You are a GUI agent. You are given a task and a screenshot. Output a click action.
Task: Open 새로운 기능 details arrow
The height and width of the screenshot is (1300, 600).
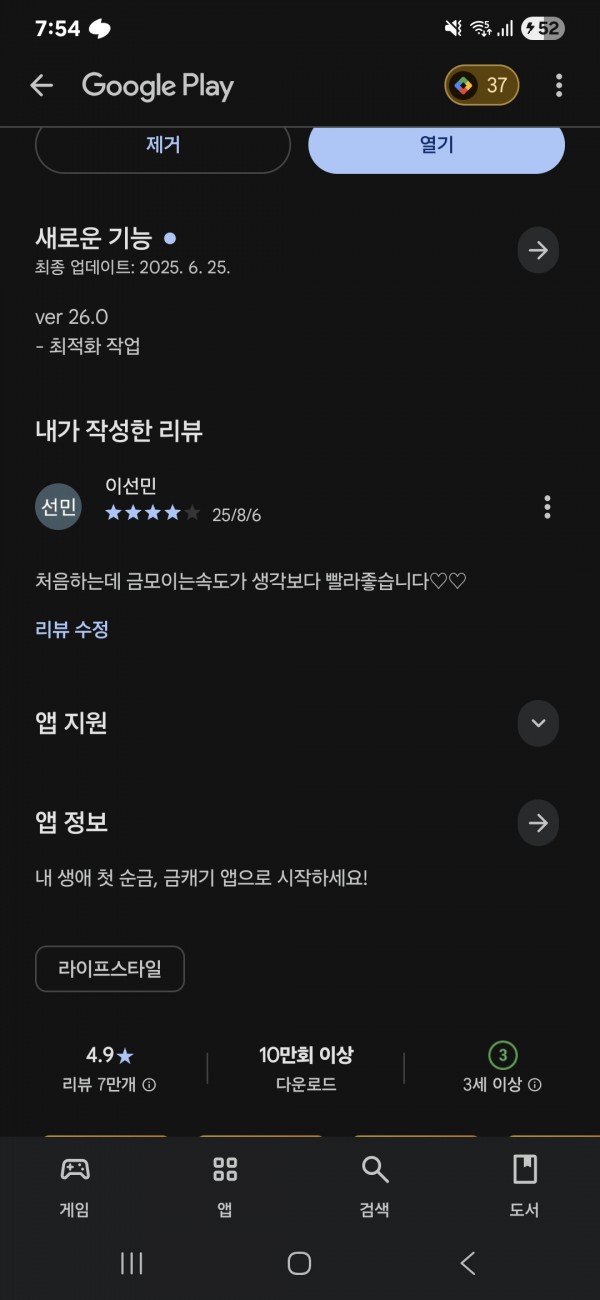(538, 250)
